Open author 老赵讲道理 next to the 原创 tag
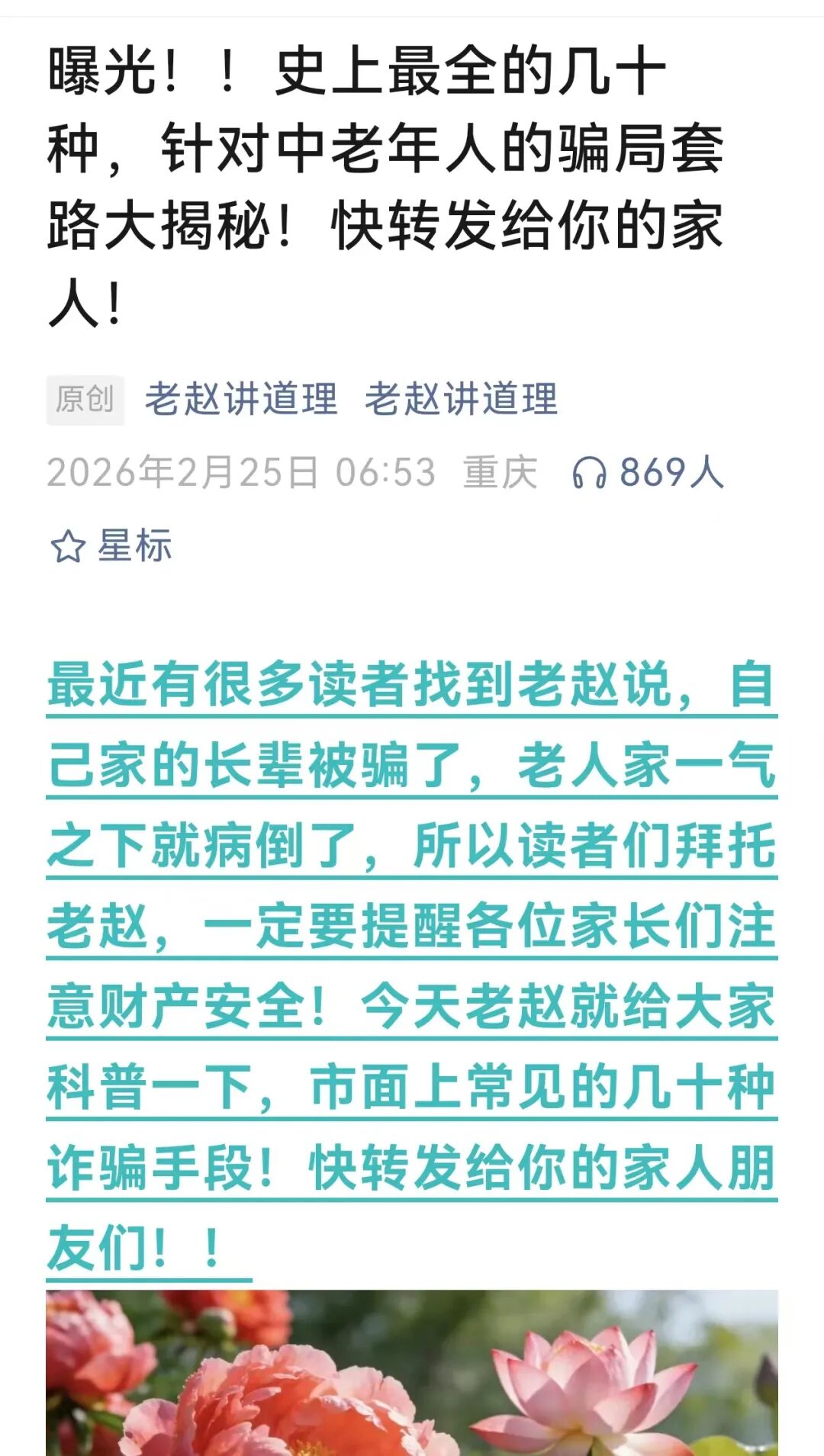The image size is (824, 1456). point(241,399)
